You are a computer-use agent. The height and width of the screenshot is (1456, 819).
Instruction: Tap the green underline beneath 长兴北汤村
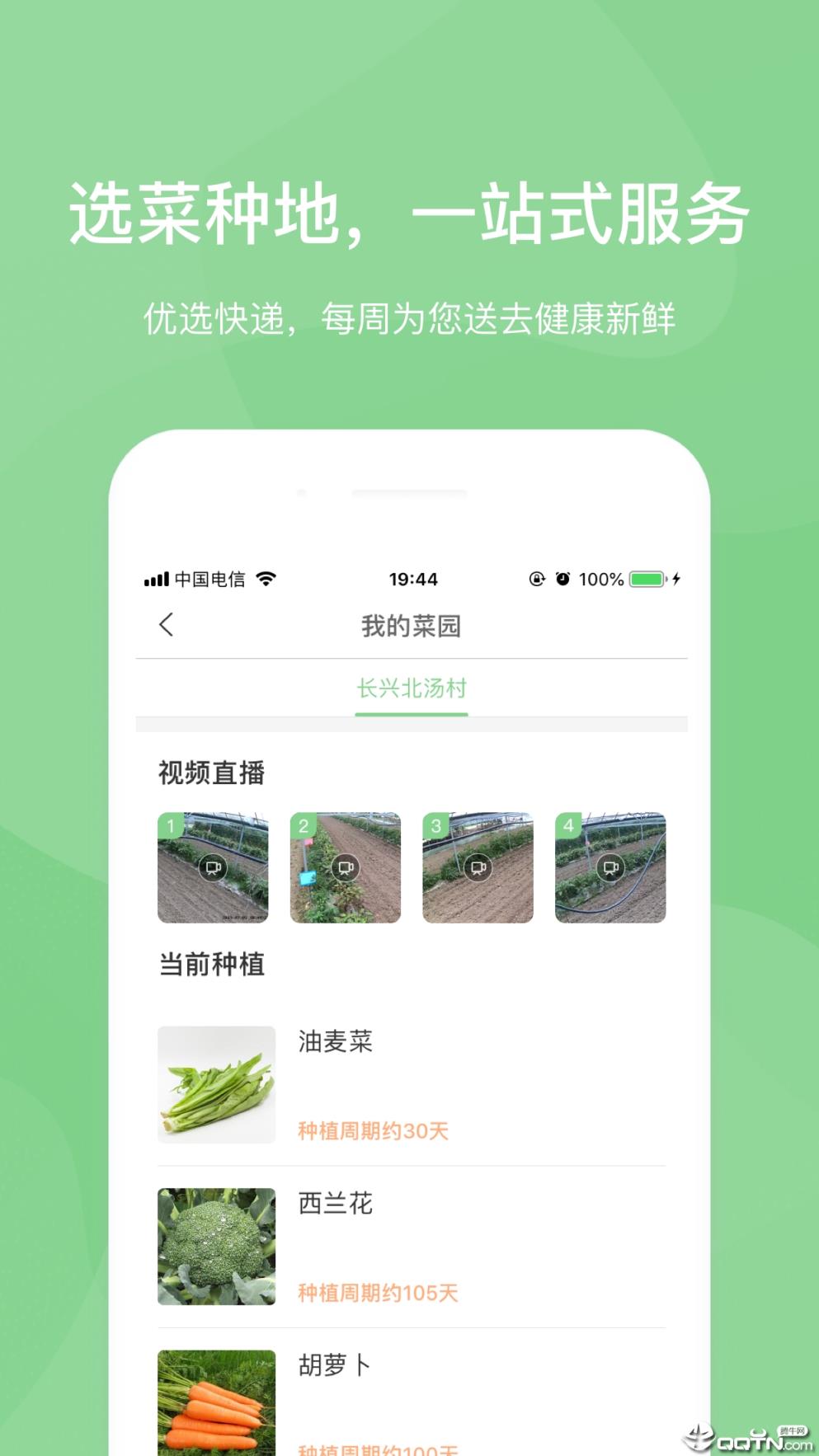pos(412,713)
